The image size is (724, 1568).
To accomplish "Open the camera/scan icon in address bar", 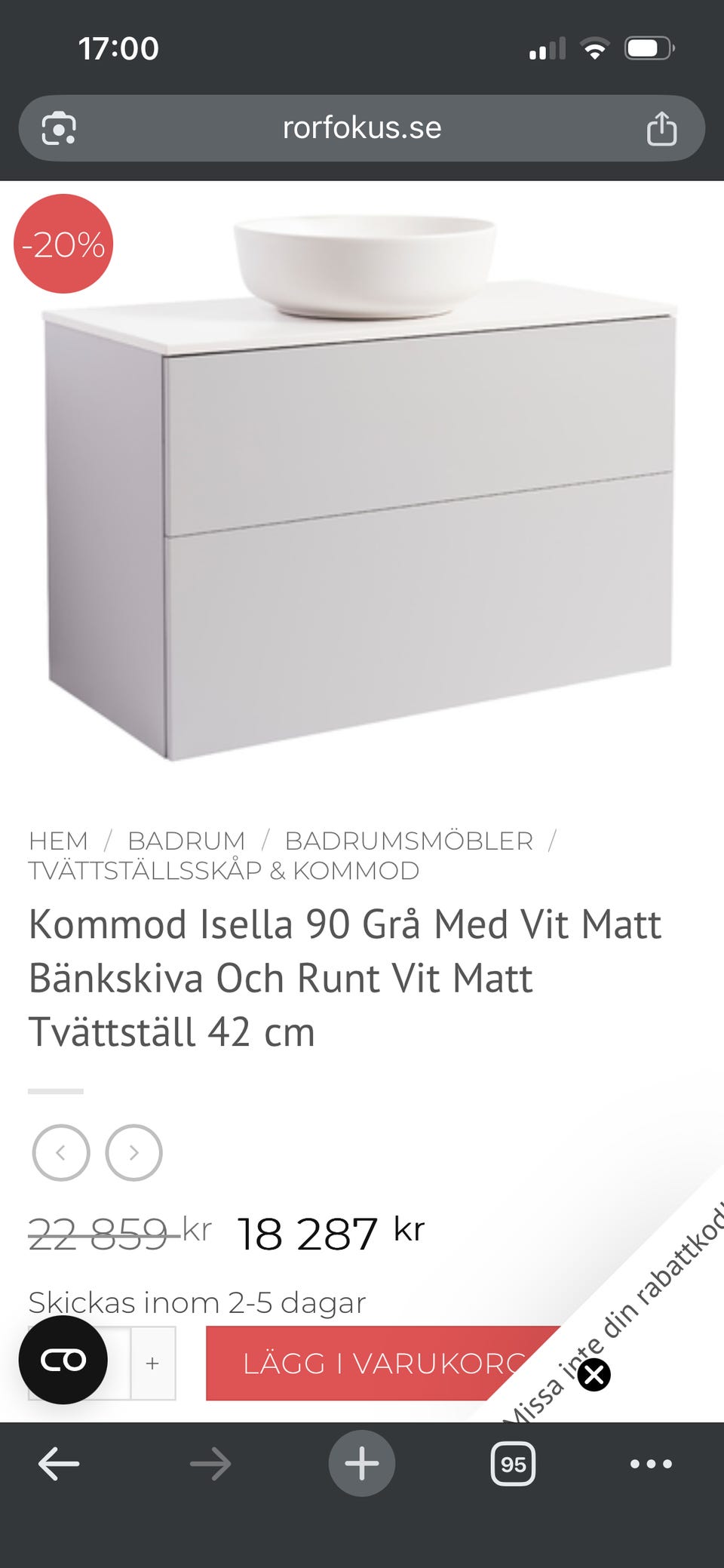I will point(59,128).
